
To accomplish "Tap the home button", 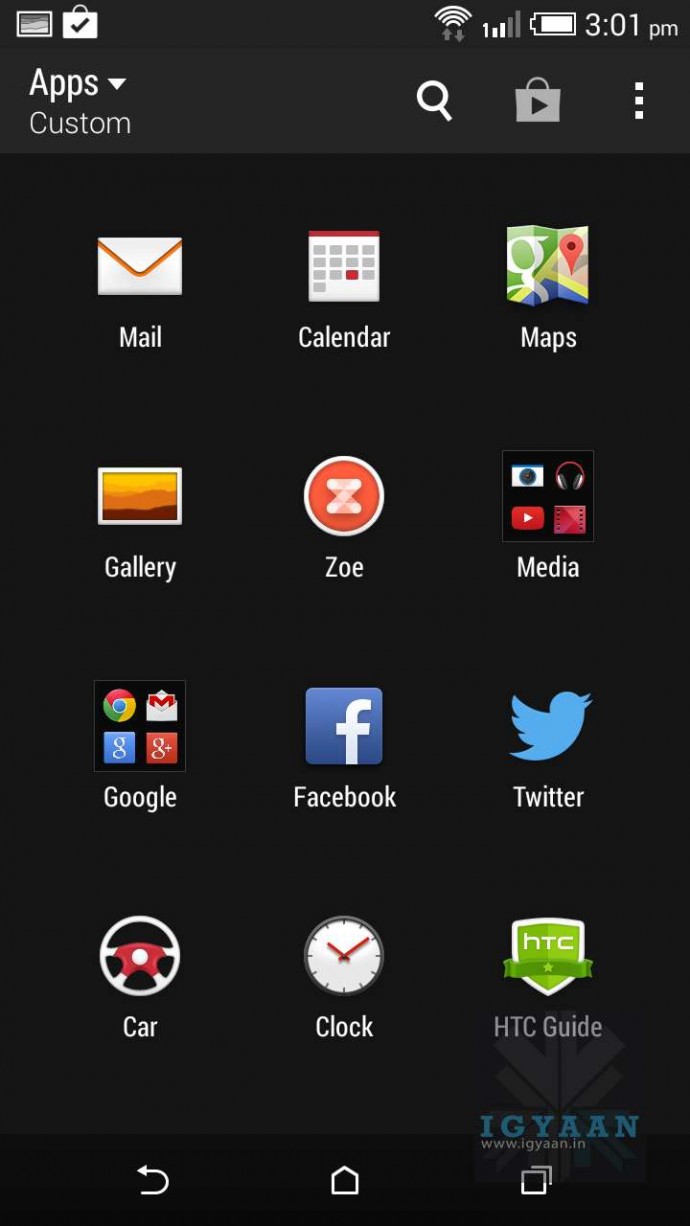I will click(x=344, y=1181).
